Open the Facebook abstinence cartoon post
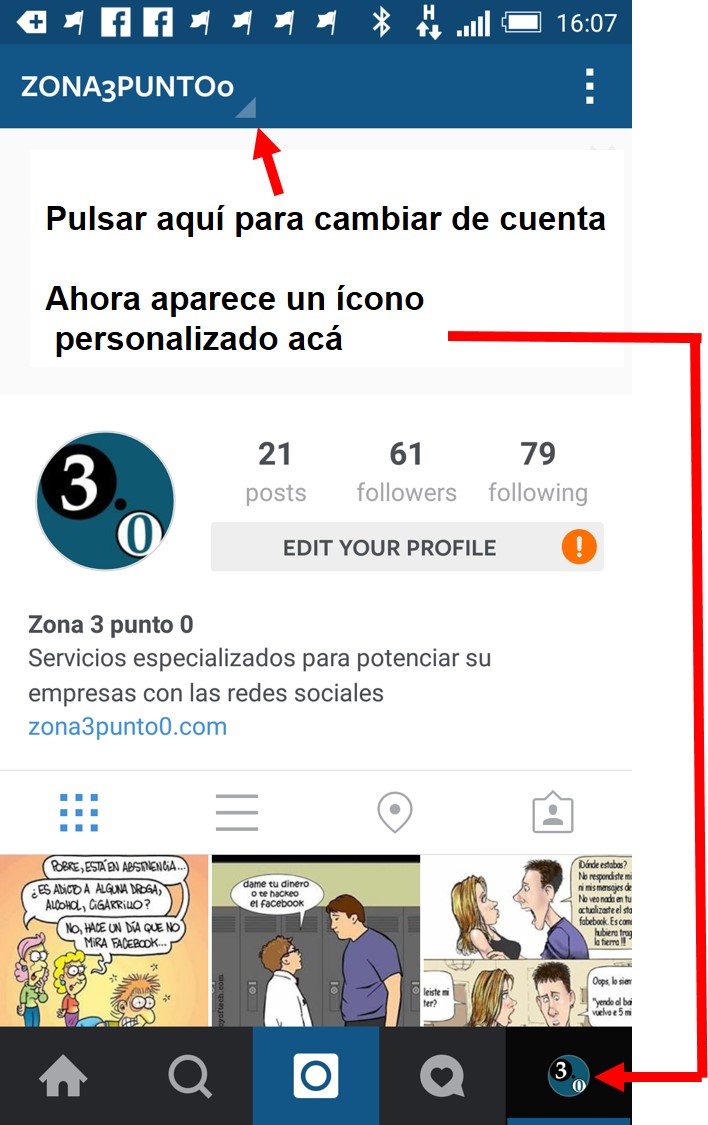Screen dimensions: 708x1125 tap(104, 940)
